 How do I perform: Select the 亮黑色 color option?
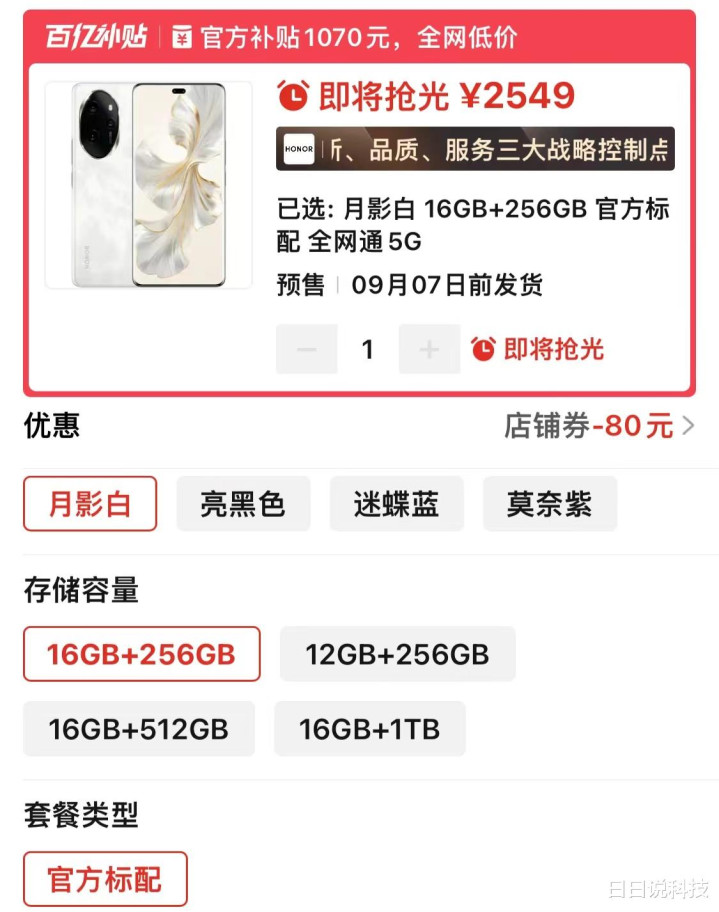point(243,504)
